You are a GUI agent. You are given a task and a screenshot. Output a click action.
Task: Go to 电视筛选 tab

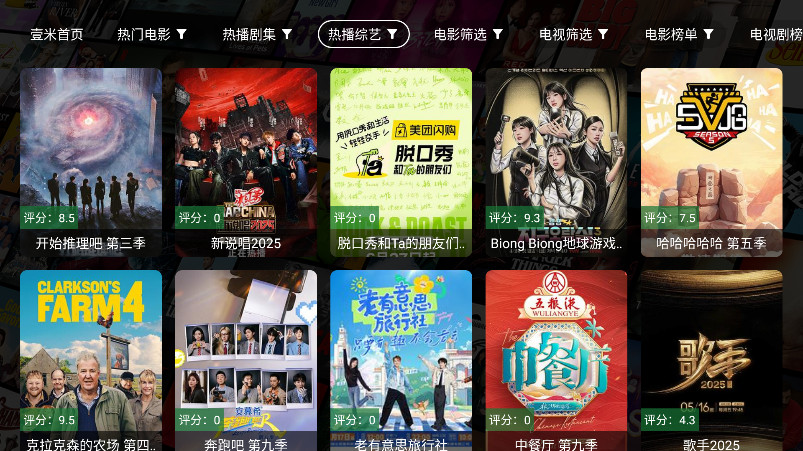(573, 34)
